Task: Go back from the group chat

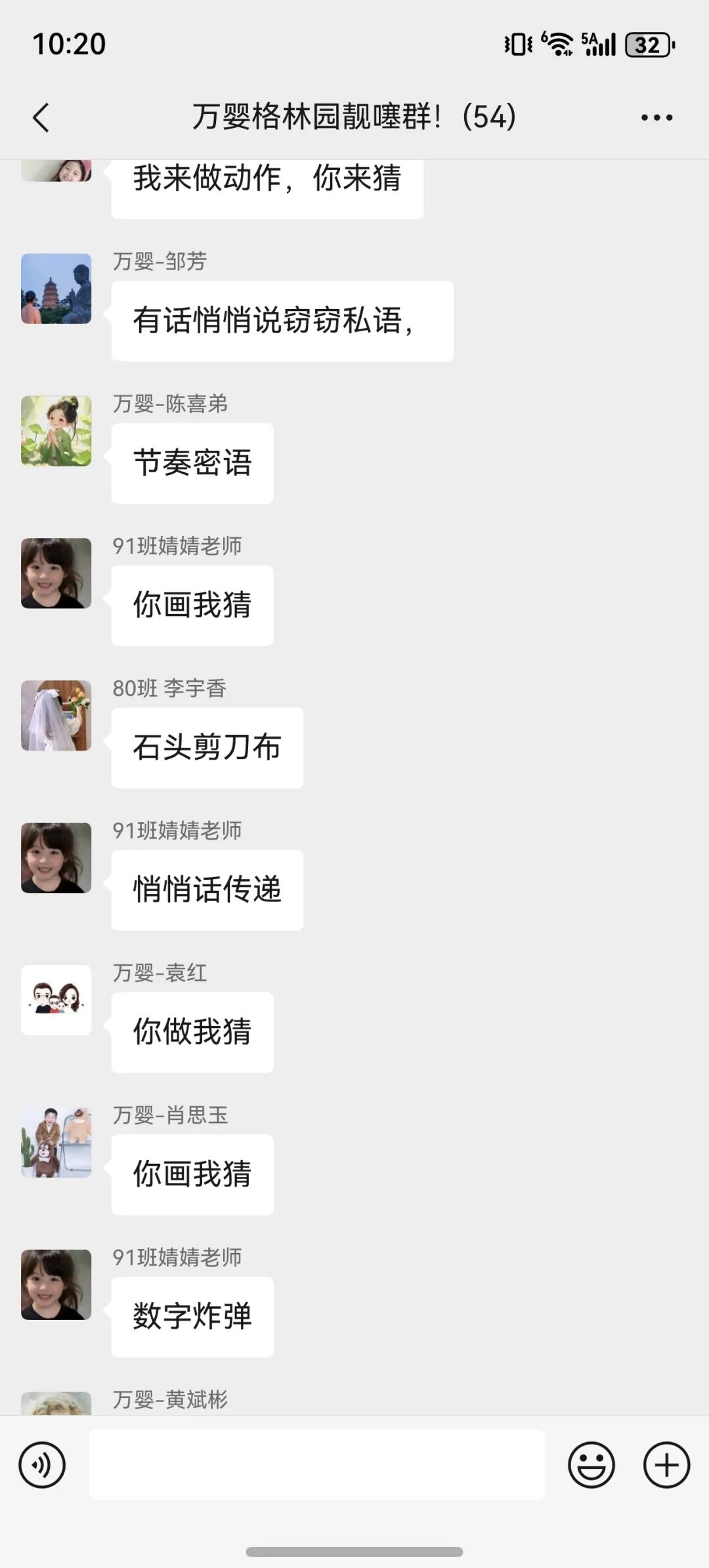Action: click(41, 118)
